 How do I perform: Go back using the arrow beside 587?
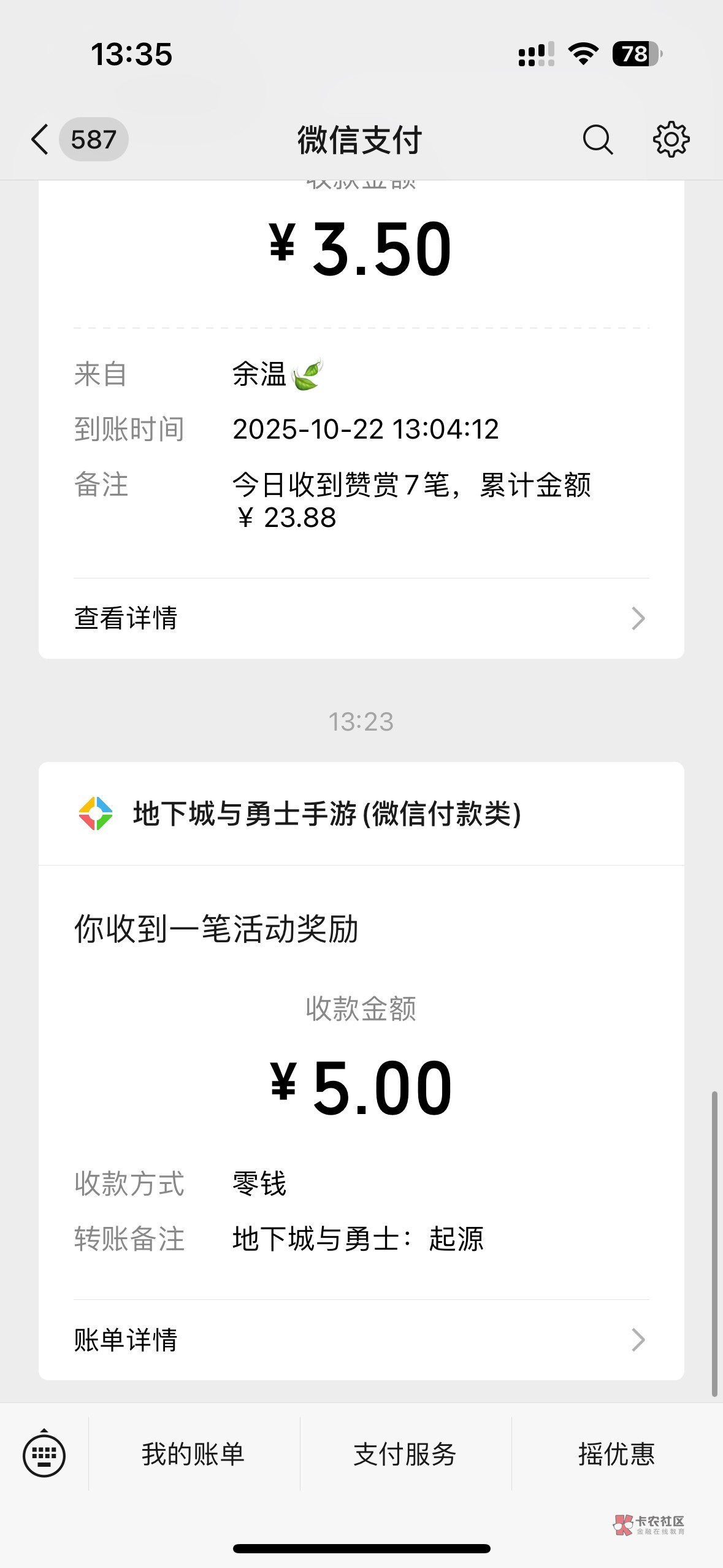coord(40,139)
